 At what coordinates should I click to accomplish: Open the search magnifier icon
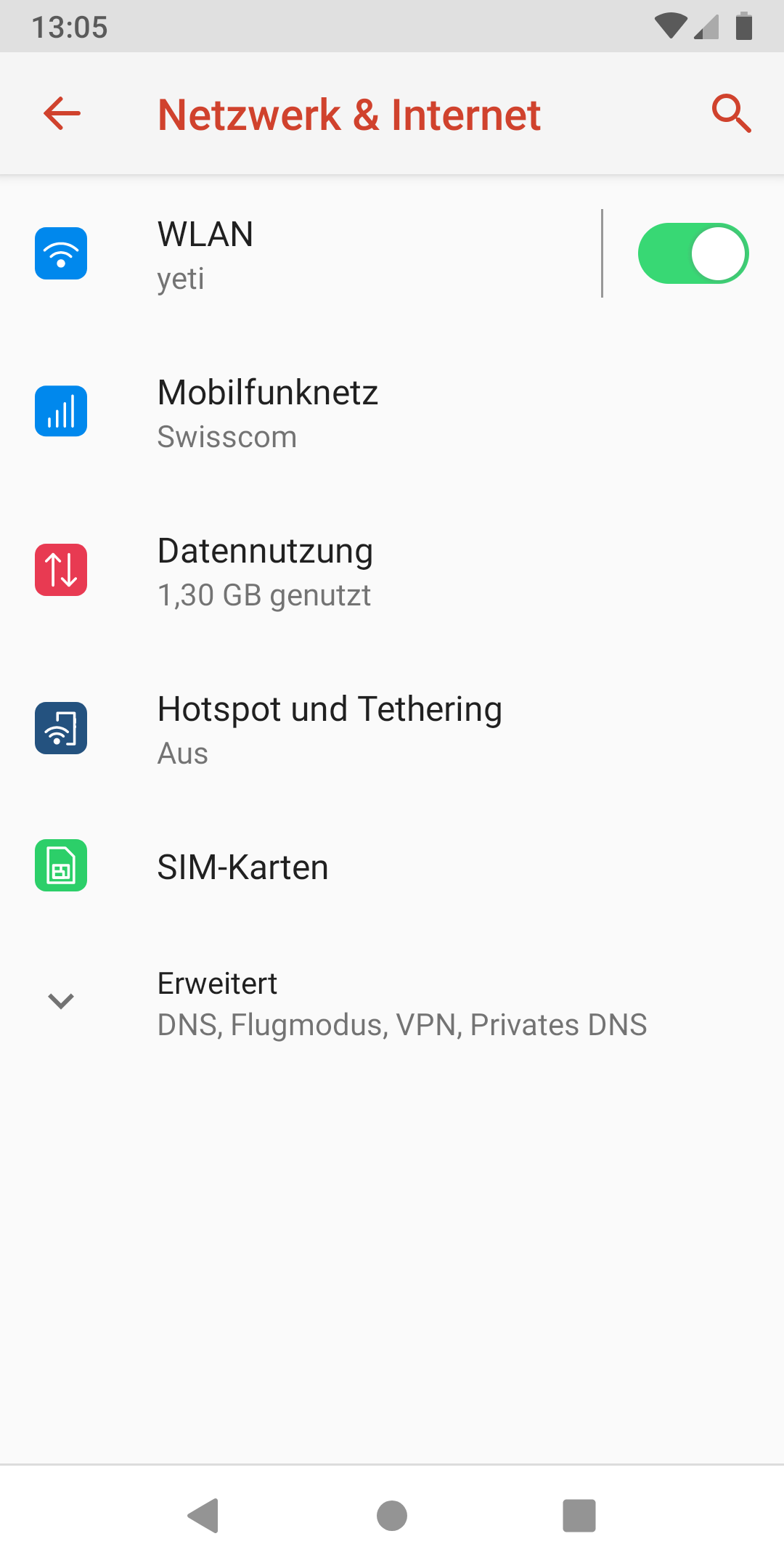[x=731, y=113]
